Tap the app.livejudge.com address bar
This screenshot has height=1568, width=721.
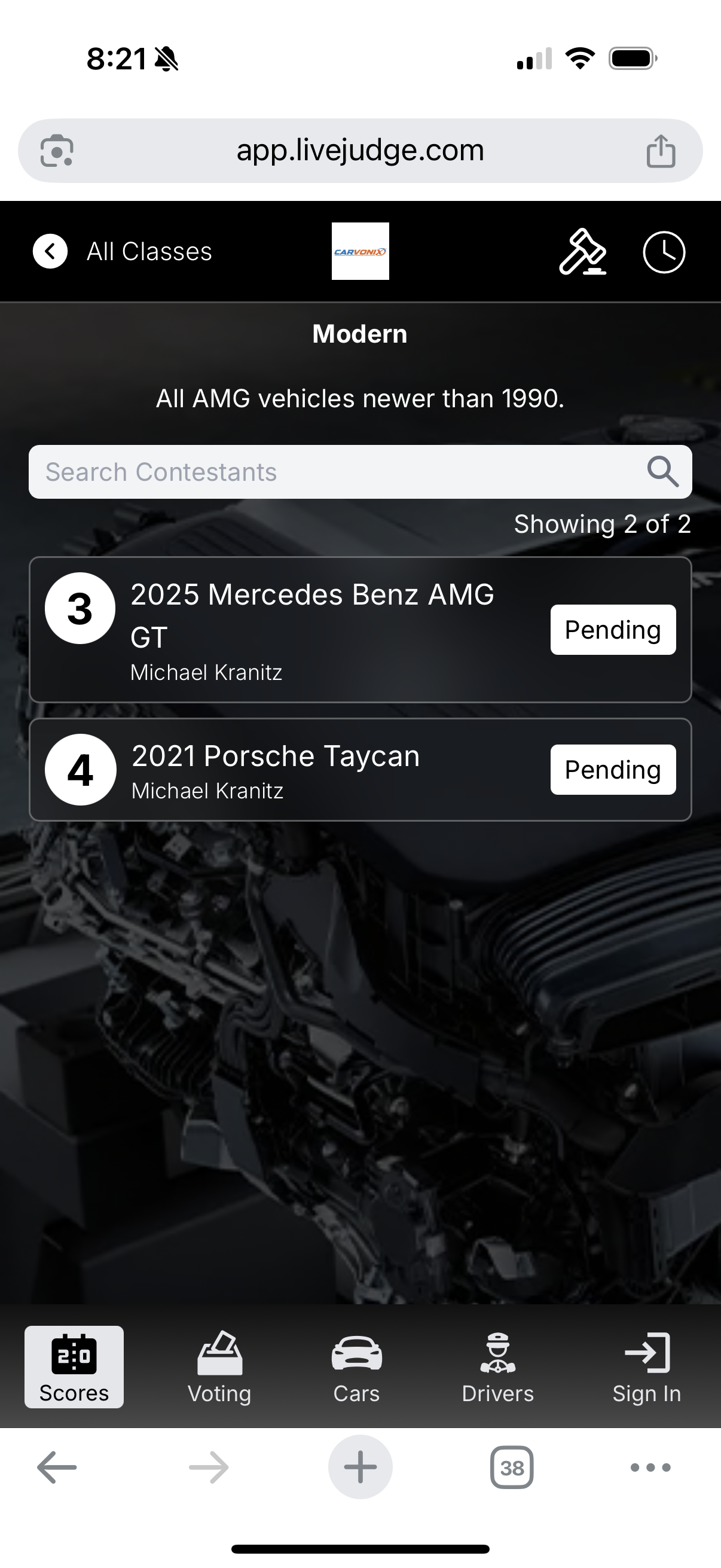360,150
